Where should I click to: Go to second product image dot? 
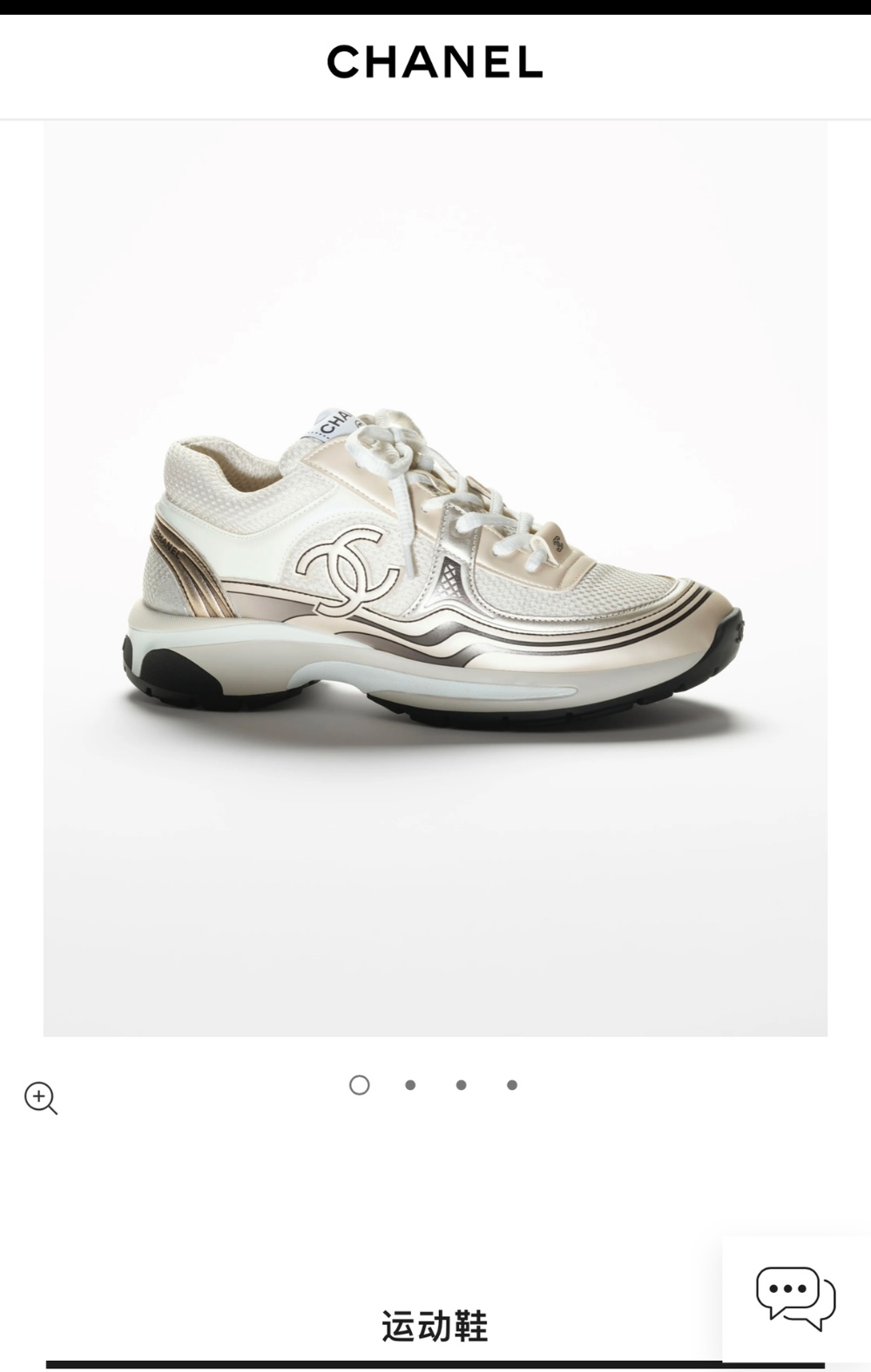coord(410,1085)
